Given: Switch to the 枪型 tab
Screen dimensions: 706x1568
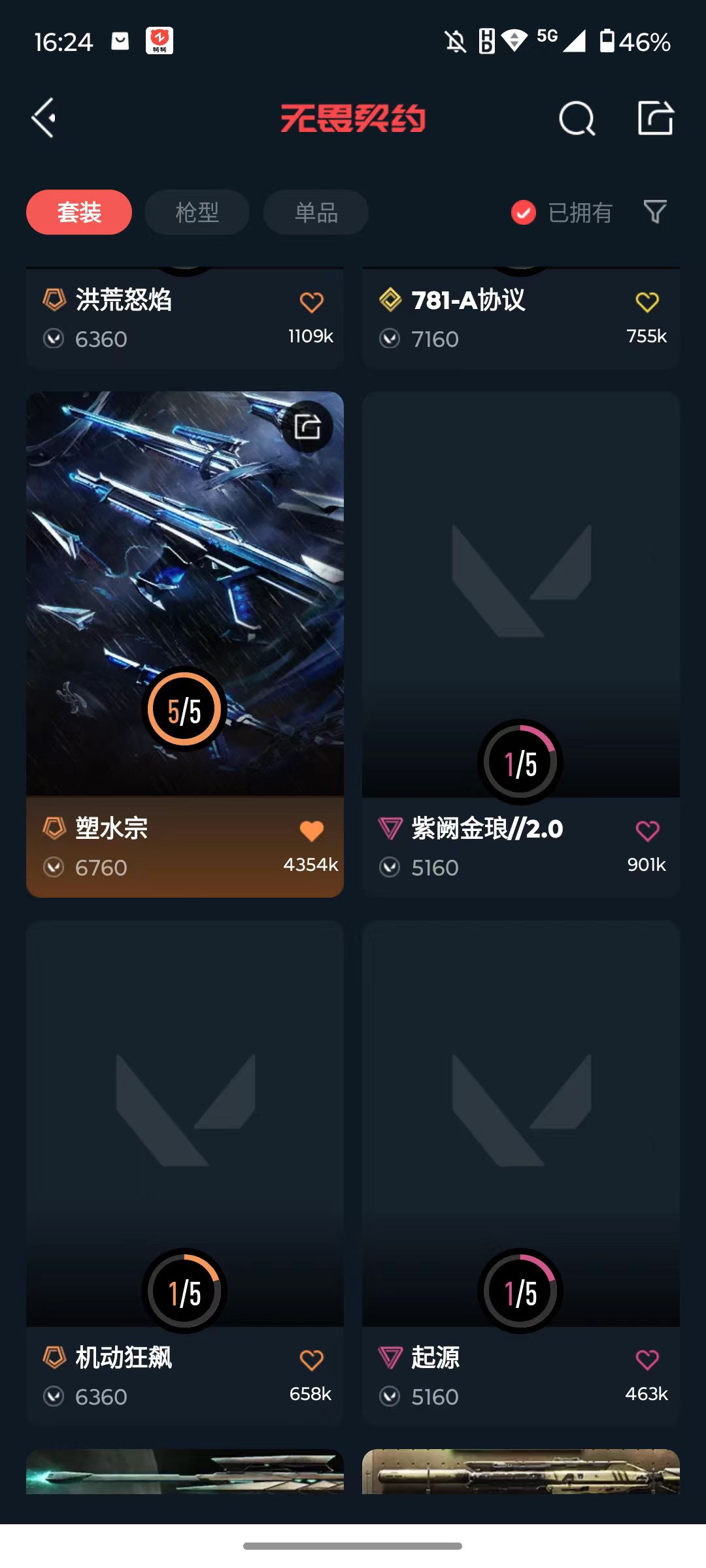Looking at the screenshot, I should coord(197,212).
